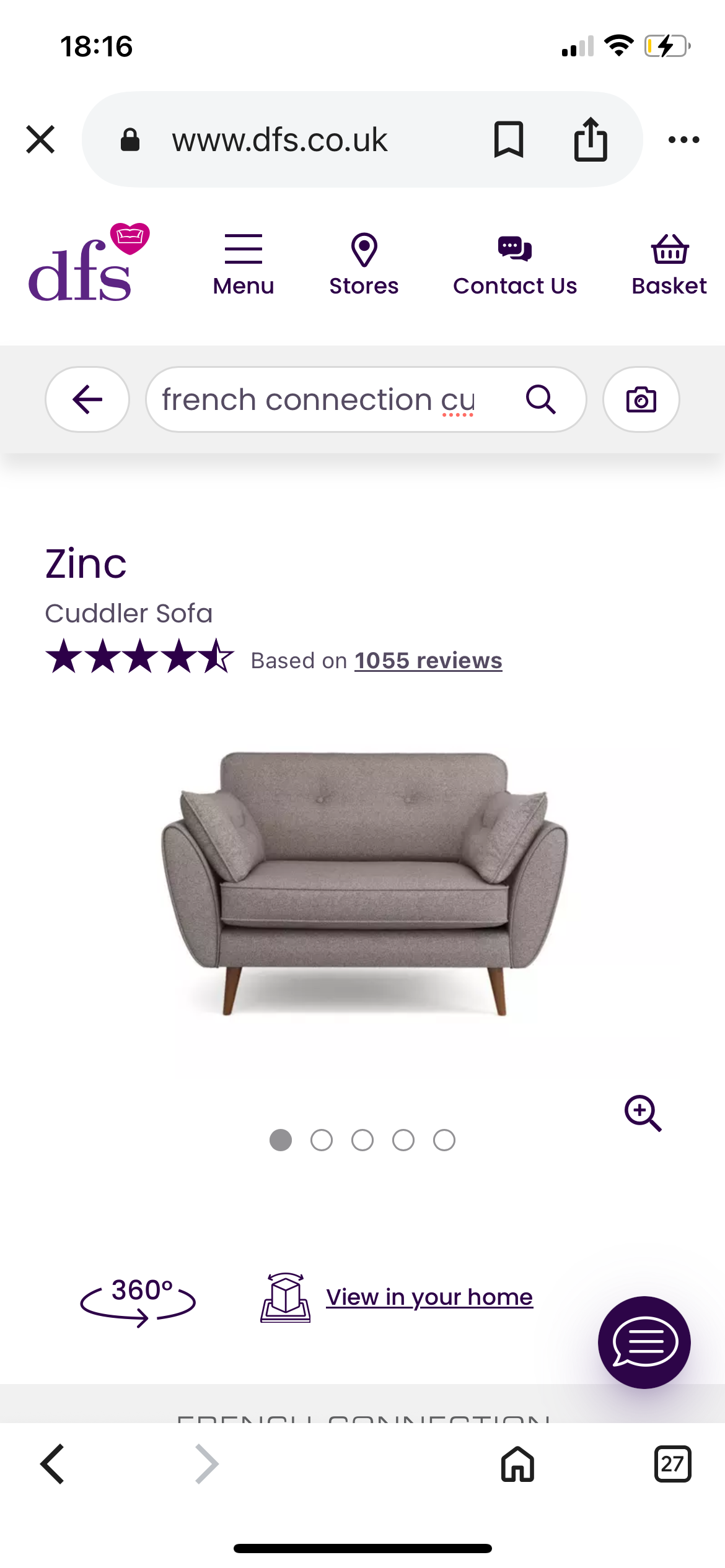The height and width of the screenshot is (1568, 725).
Task: Open the browser overflow menu
Action: [683, 140]
